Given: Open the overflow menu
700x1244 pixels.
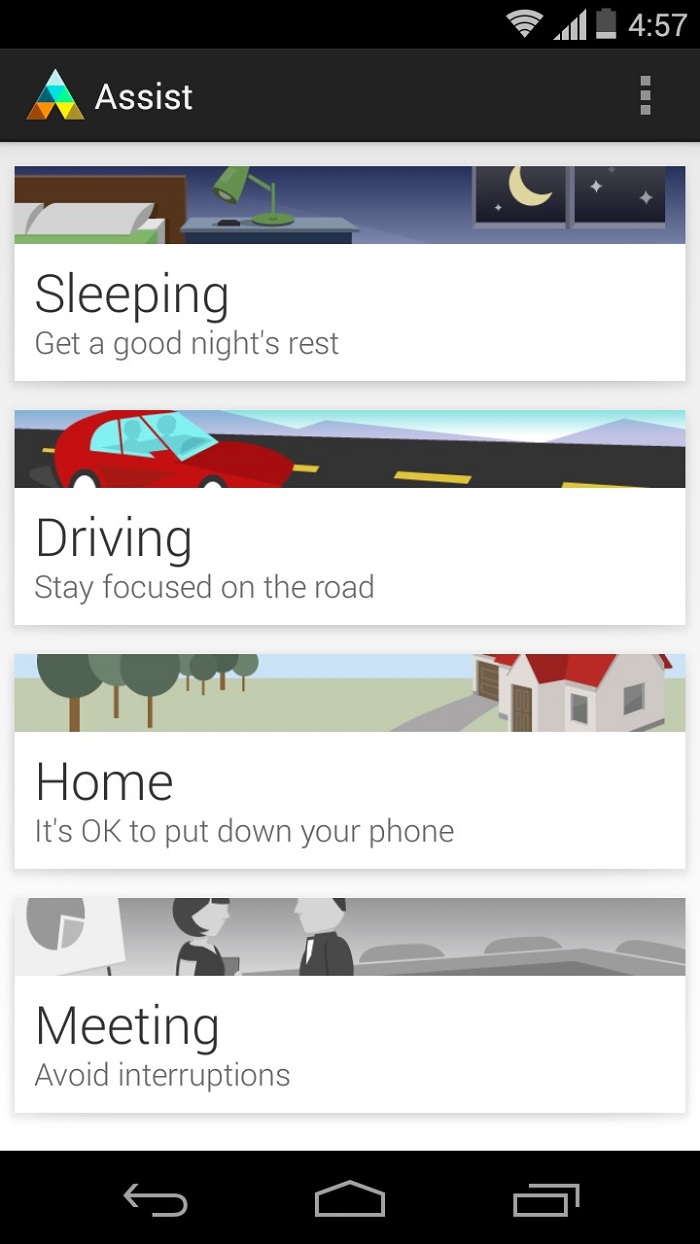Looking at the screenshot, I should pos(645,96).
